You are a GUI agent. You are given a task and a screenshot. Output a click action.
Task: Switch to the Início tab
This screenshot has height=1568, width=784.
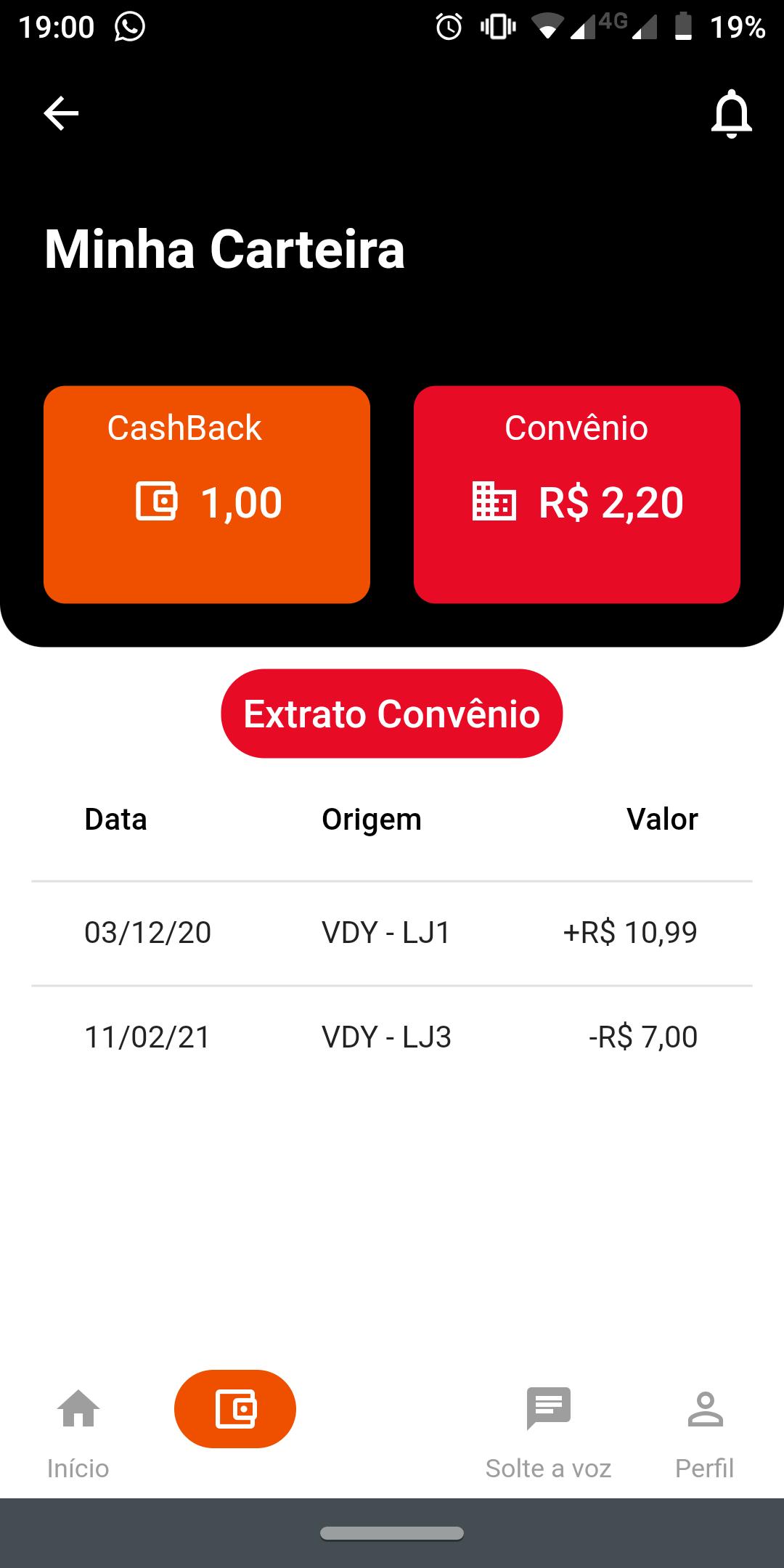click(x=78, y=1434)
